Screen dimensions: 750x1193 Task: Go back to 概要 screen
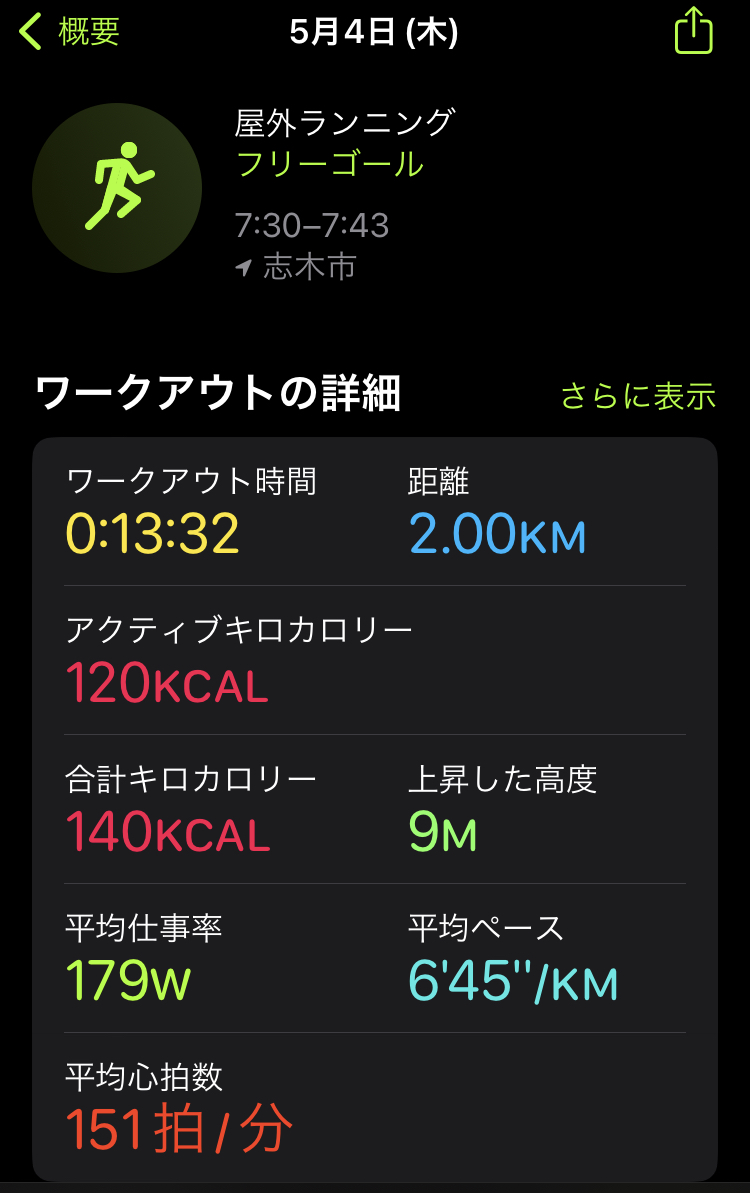point(70,32)
